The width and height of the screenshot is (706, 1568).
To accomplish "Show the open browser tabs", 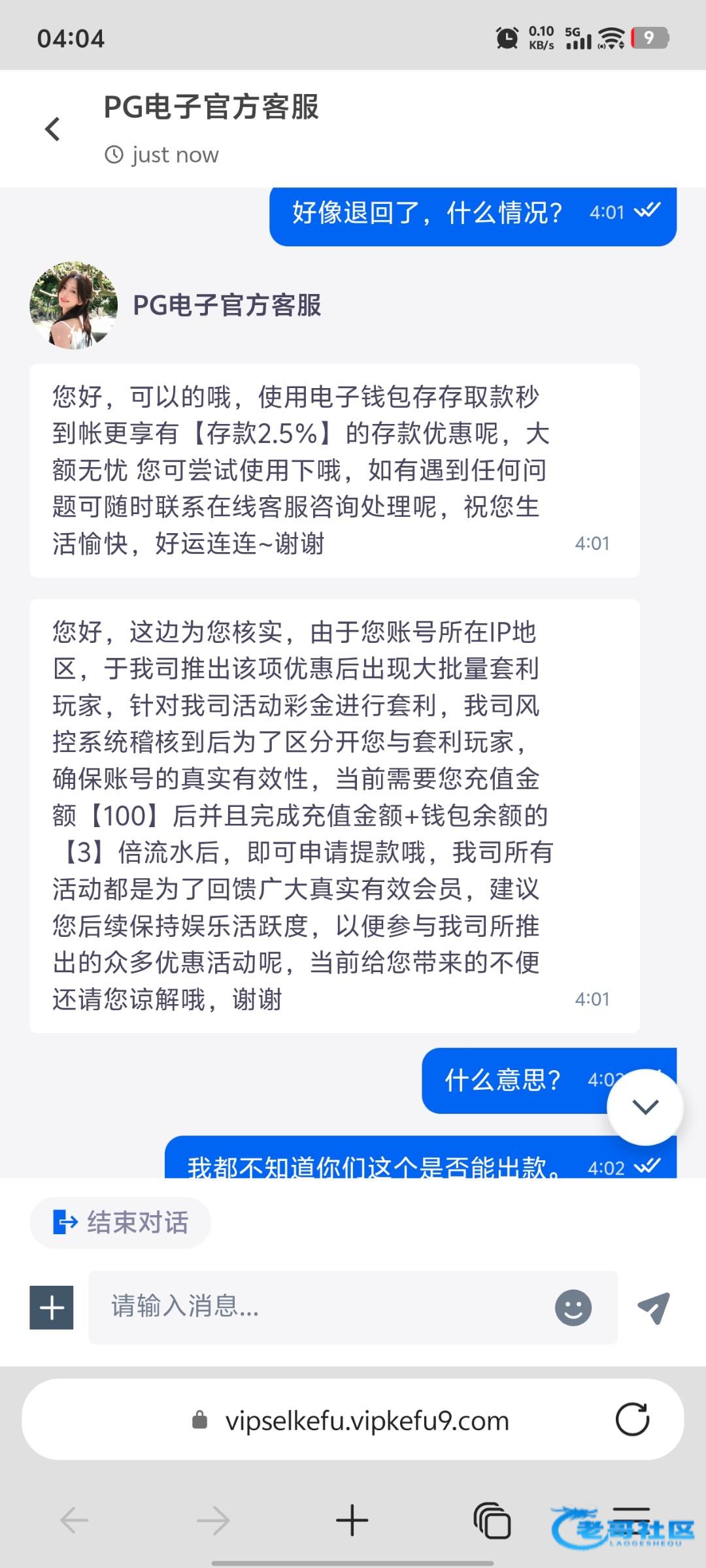I will [492, 1520].
